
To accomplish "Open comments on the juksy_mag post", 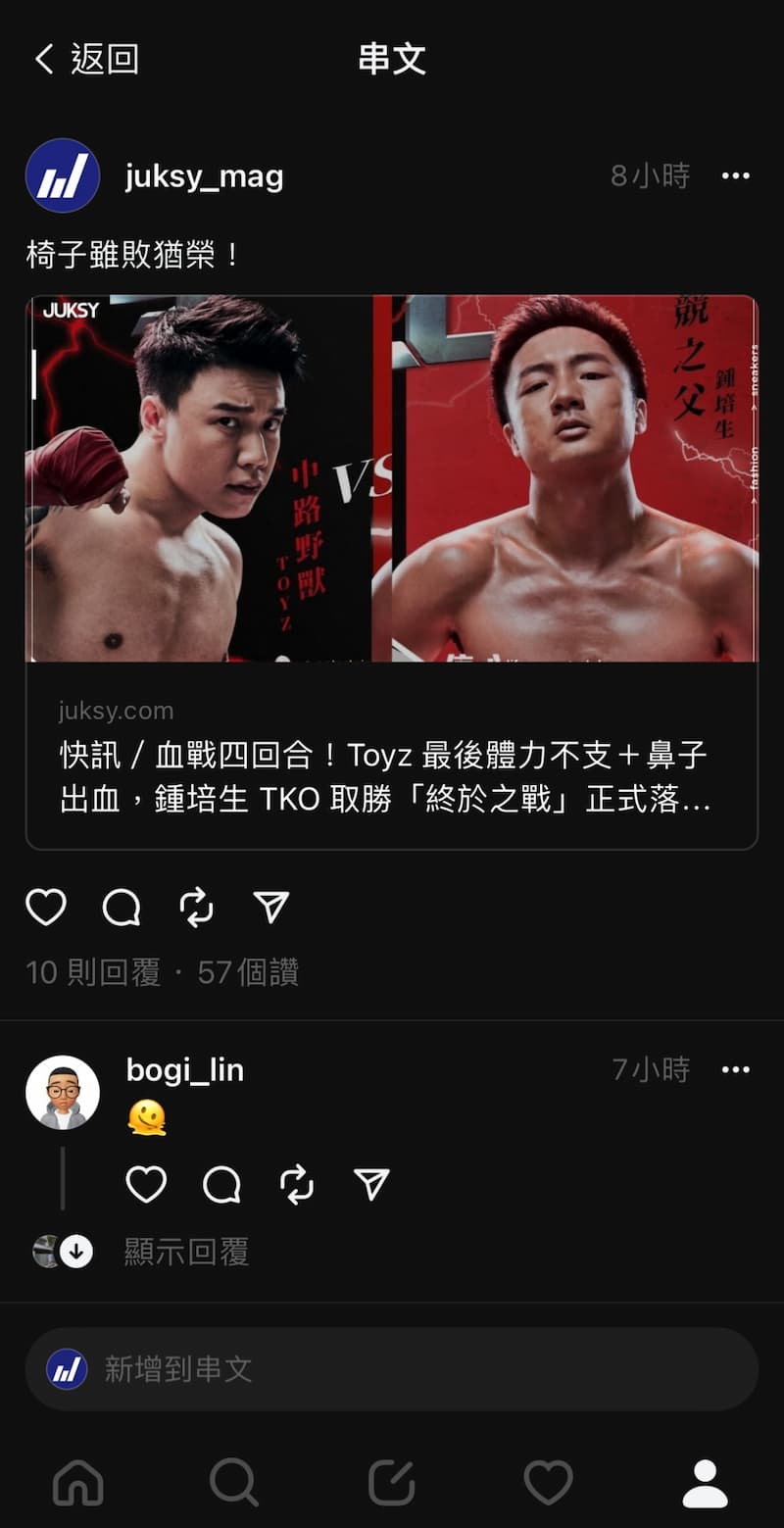I will pyautogui.click(x=121, y=907).
